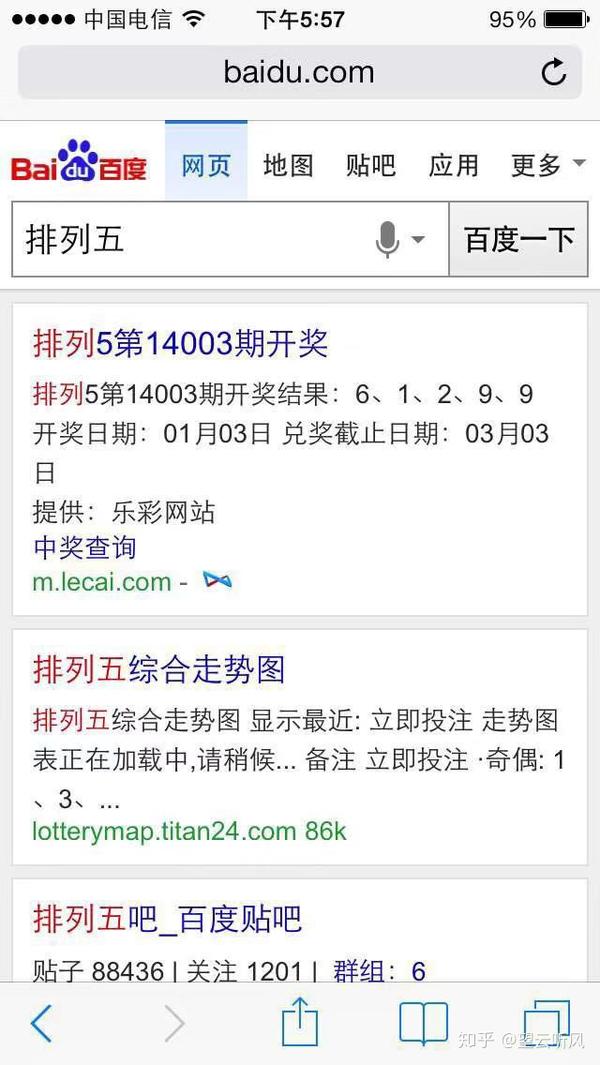
Task: Open Safari bookmarks
Action: (x=423, y=1023)
